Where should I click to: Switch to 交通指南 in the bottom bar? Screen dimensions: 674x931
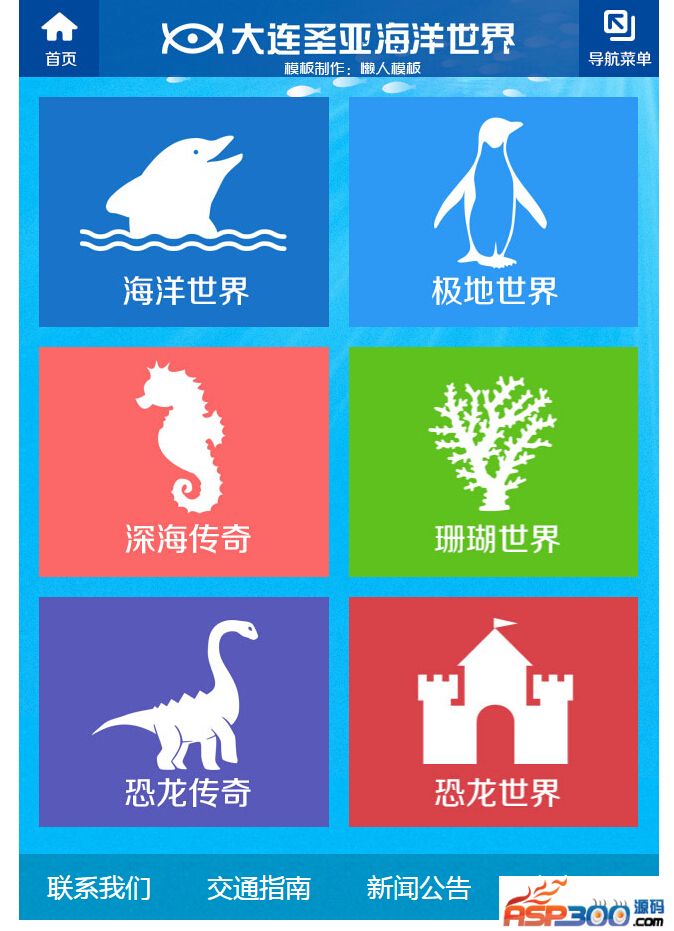pyautogui.click(x=259, y=888)
